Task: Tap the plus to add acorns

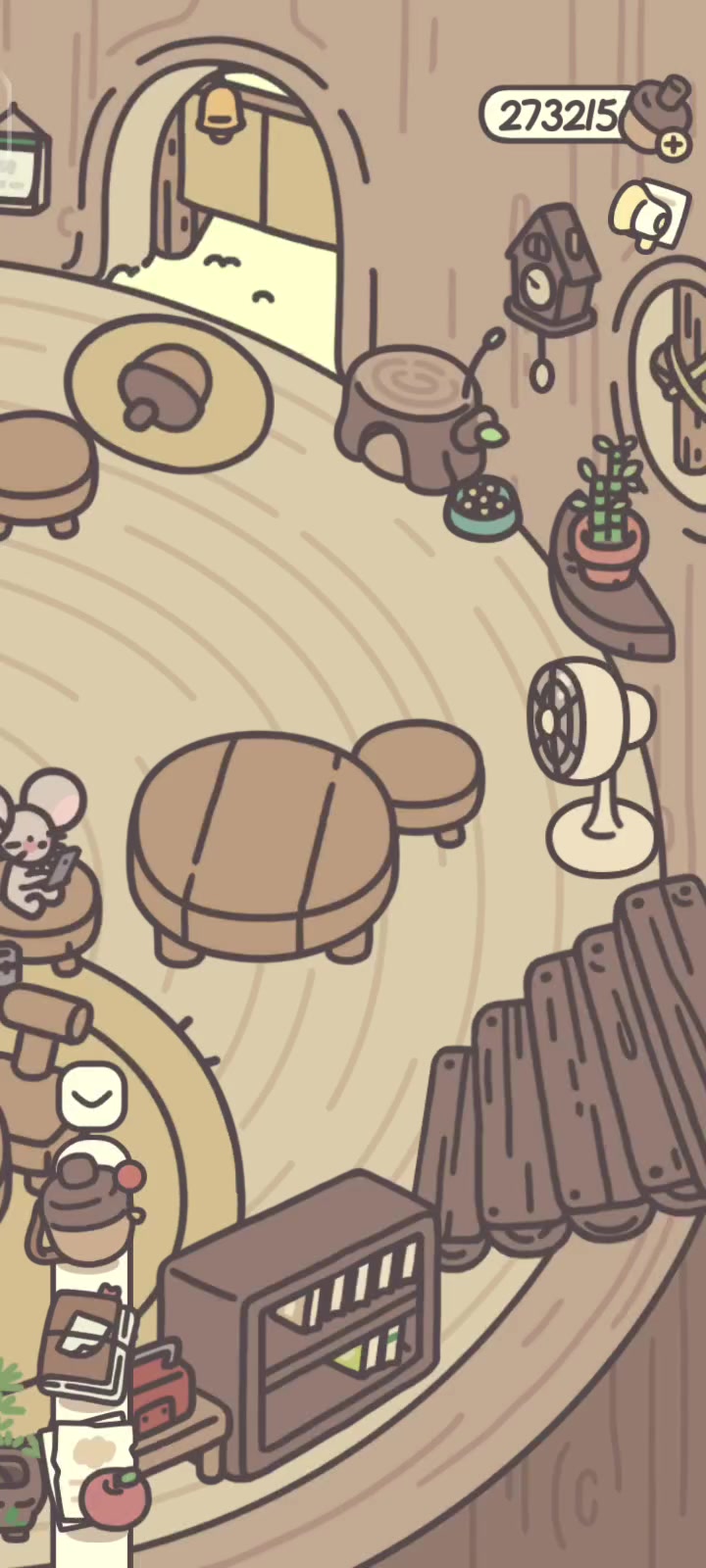Action: (674, 145)
